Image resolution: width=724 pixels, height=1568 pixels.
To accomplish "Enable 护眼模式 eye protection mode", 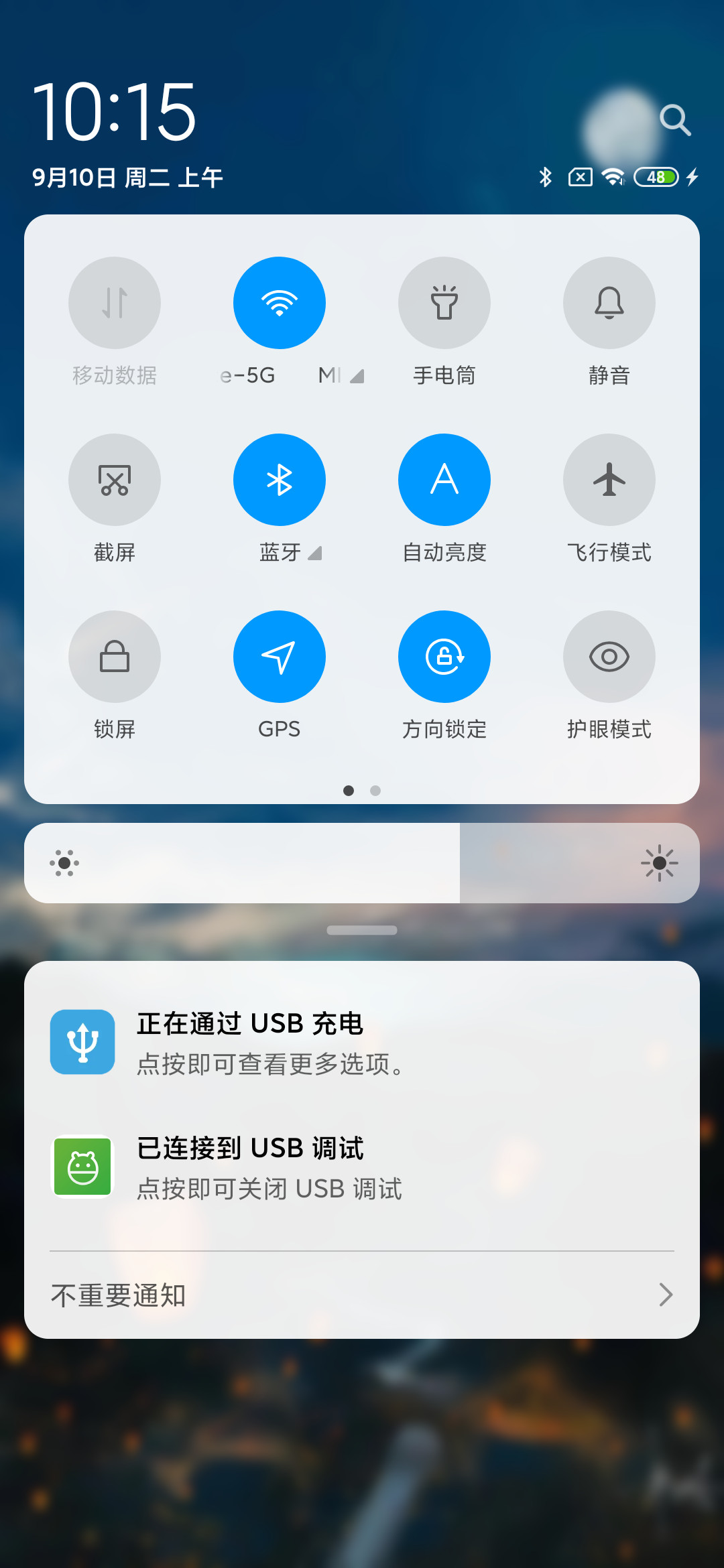I will click(609, 657).
